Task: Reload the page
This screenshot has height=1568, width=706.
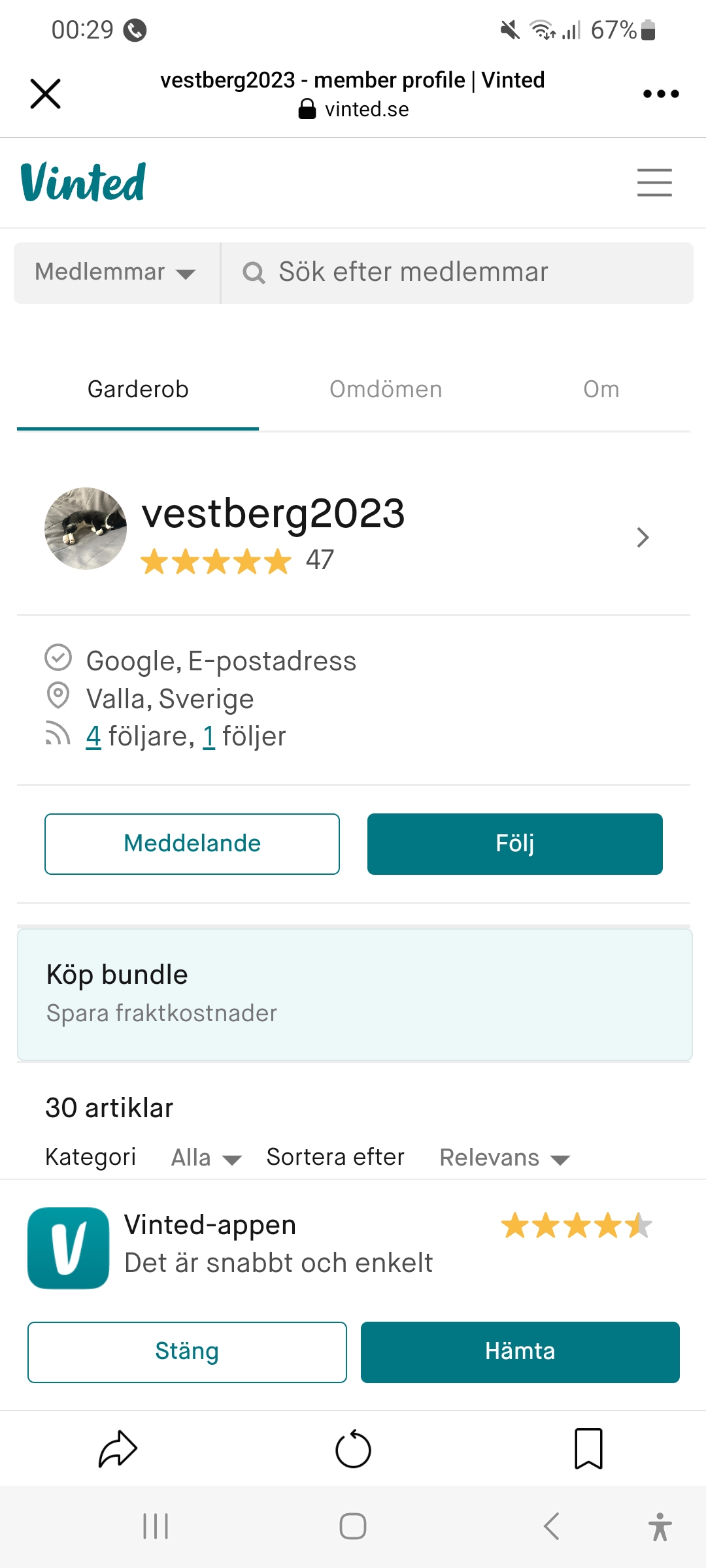Action: tap(353, 1449)
